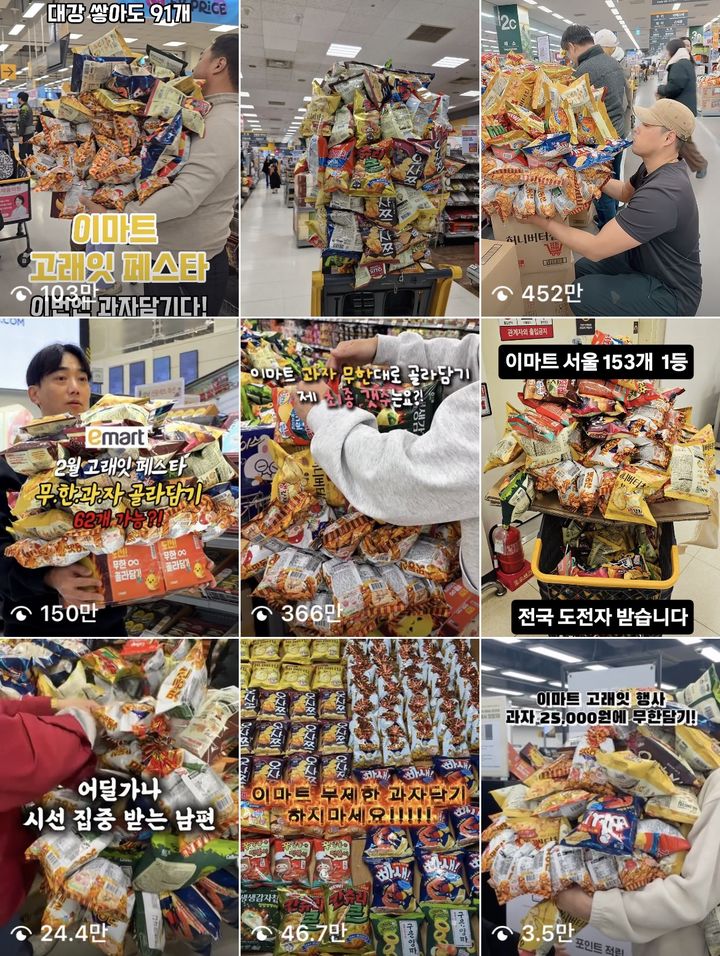This screenshot has height=956, width=720.
Task: Open the 이마트 서울 153개 1등 reel
Action: pyautogui.click(x=600, y=478)
